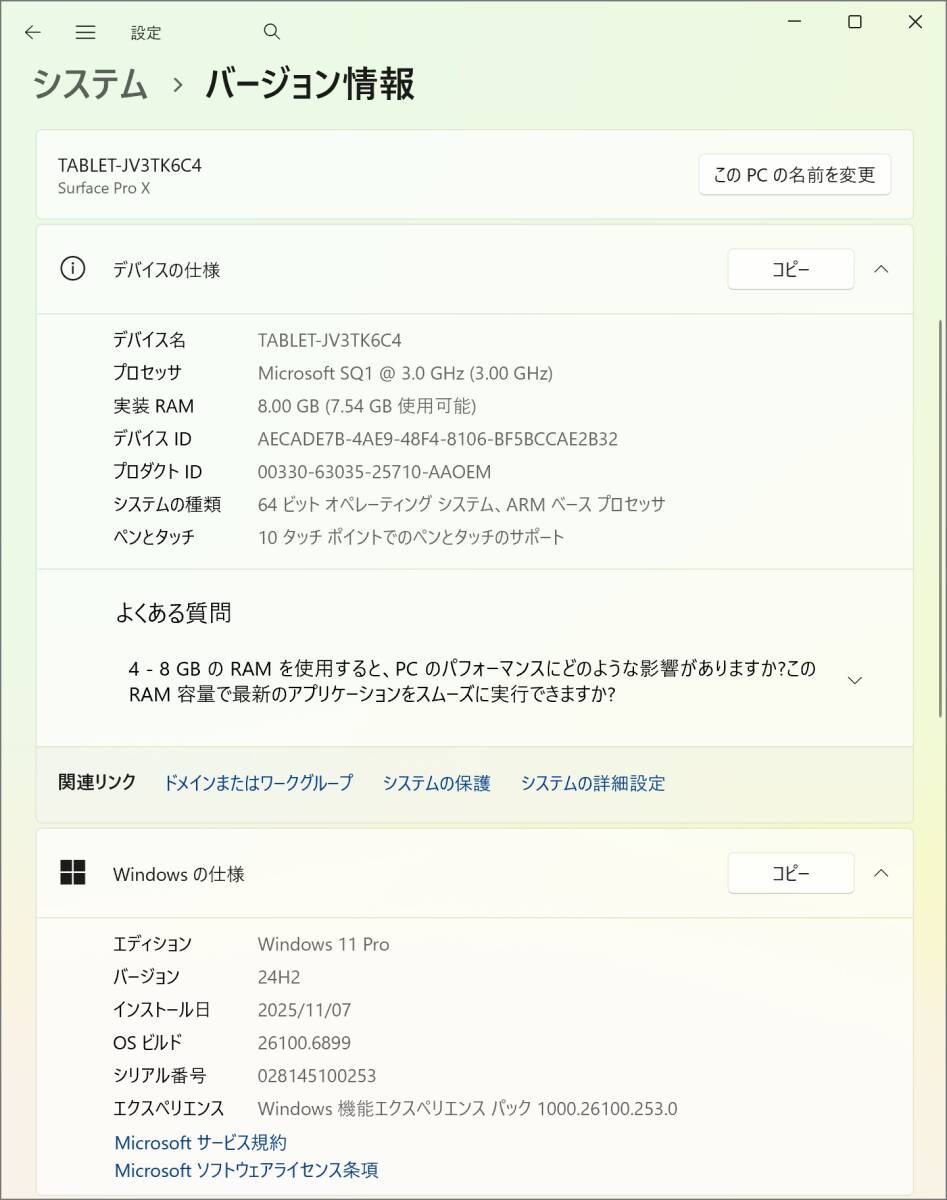The image size is (947, 1200).
Task: Maximize the settings window
Action: [855, 22]
